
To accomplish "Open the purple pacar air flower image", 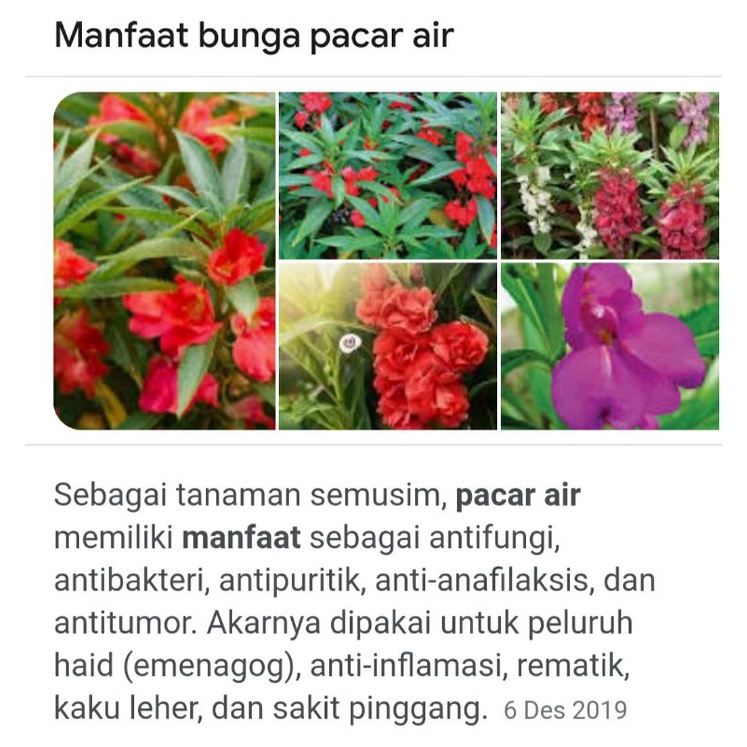I will coord(609,346).
